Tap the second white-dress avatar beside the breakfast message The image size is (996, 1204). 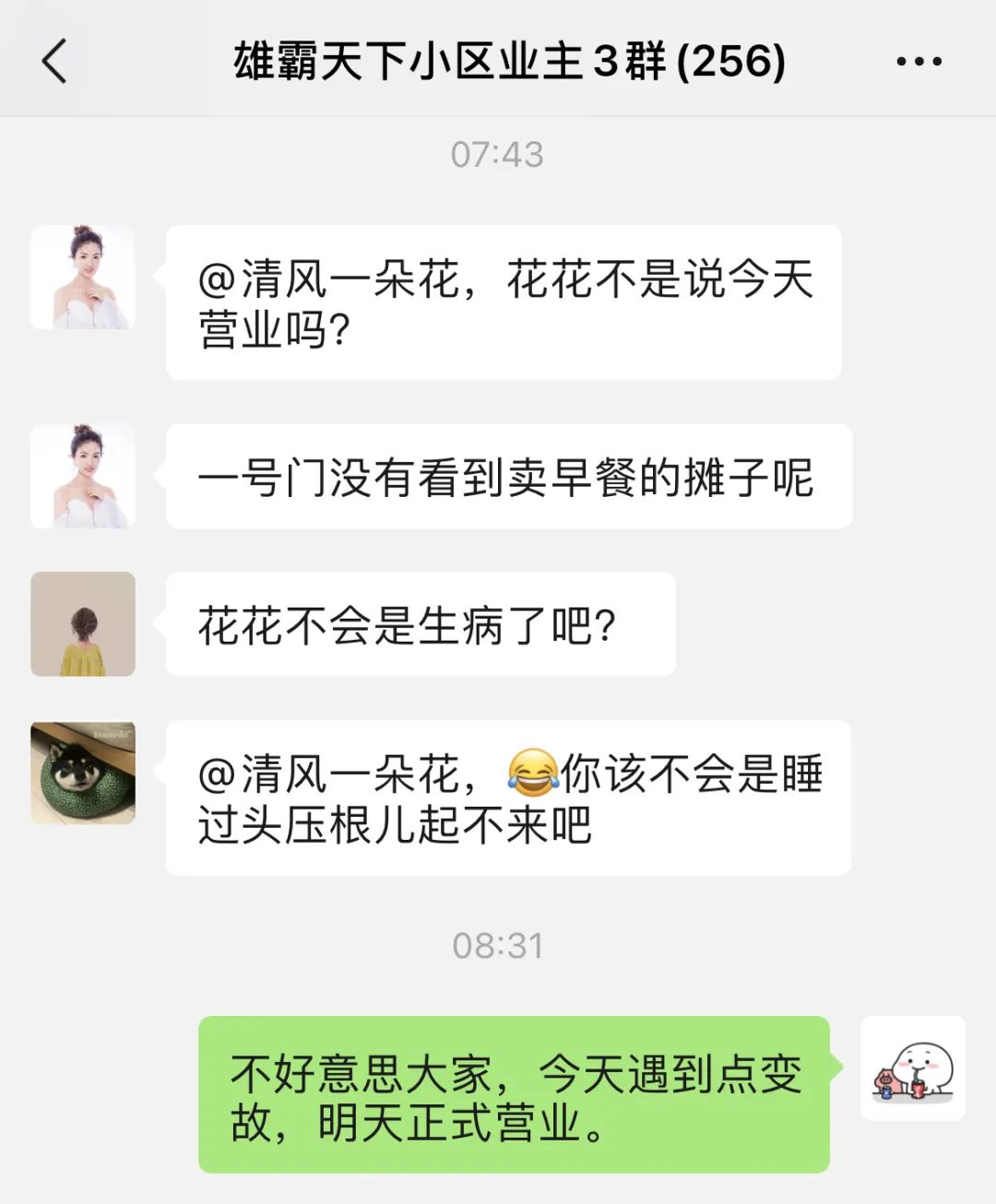(82, 477)
